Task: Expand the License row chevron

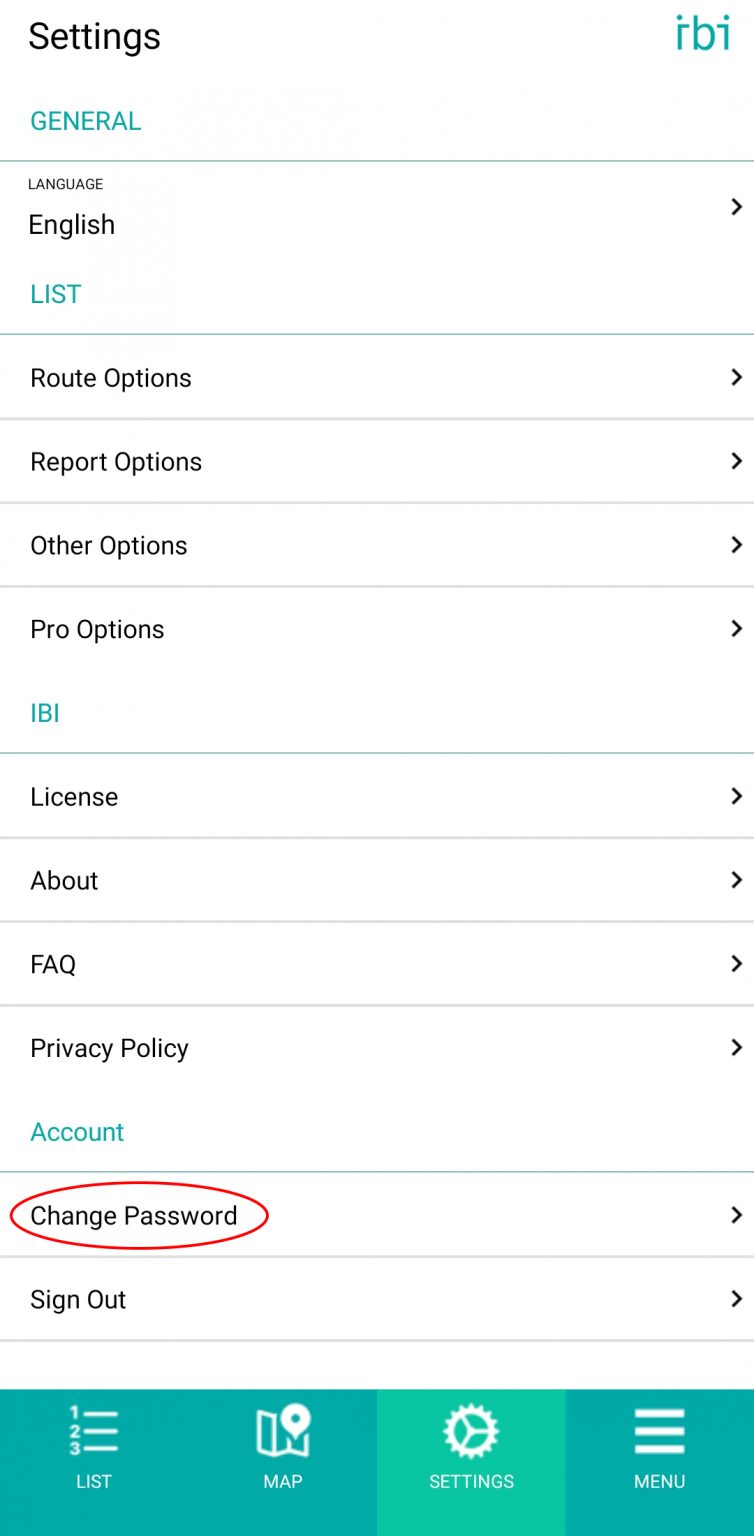Action: 737,796
